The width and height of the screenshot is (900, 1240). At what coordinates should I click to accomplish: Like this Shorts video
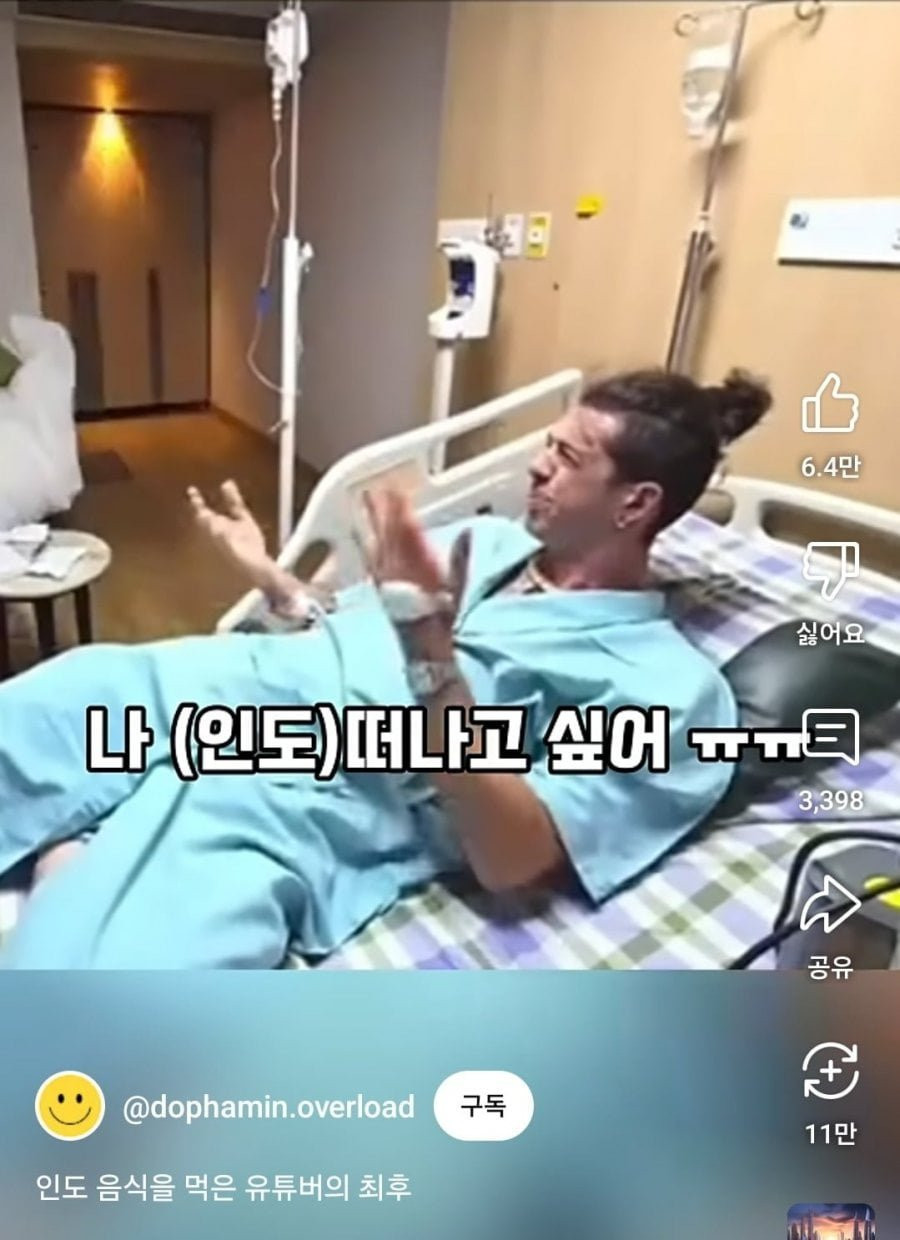pos(830,404)
